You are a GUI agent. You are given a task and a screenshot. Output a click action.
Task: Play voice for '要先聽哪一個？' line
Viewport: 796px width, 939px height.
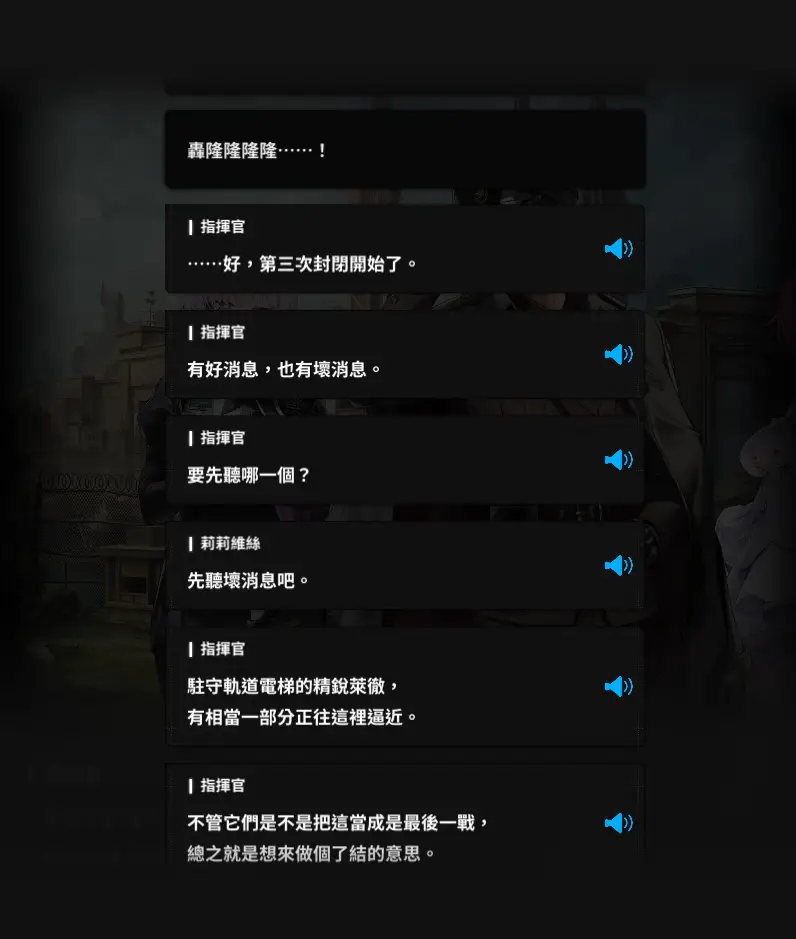[618, 460]
